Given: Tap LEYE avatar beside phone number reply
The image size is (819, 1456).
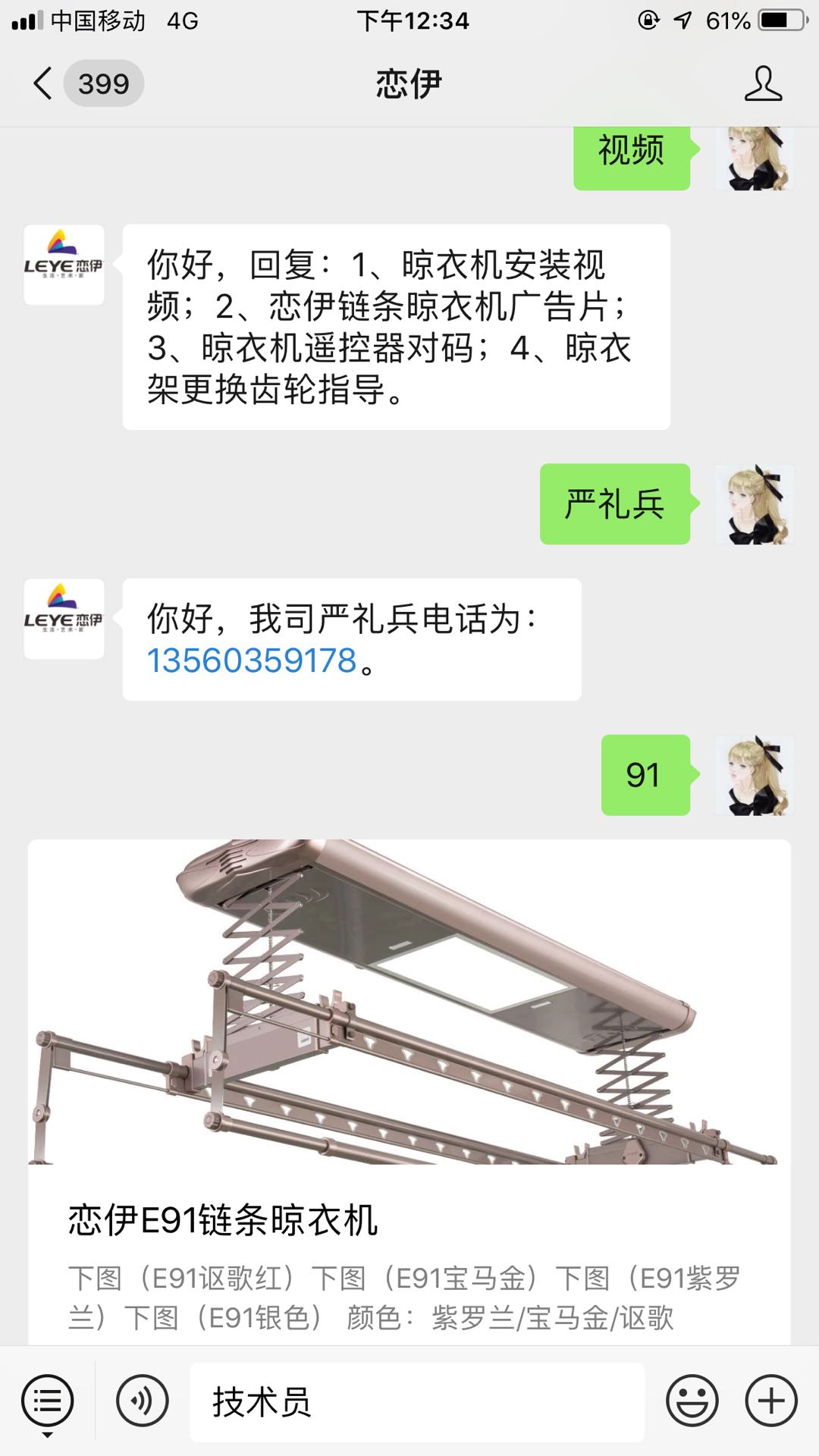Looking at the screenshot, I should pyautogui.click(x=64, y=619).
